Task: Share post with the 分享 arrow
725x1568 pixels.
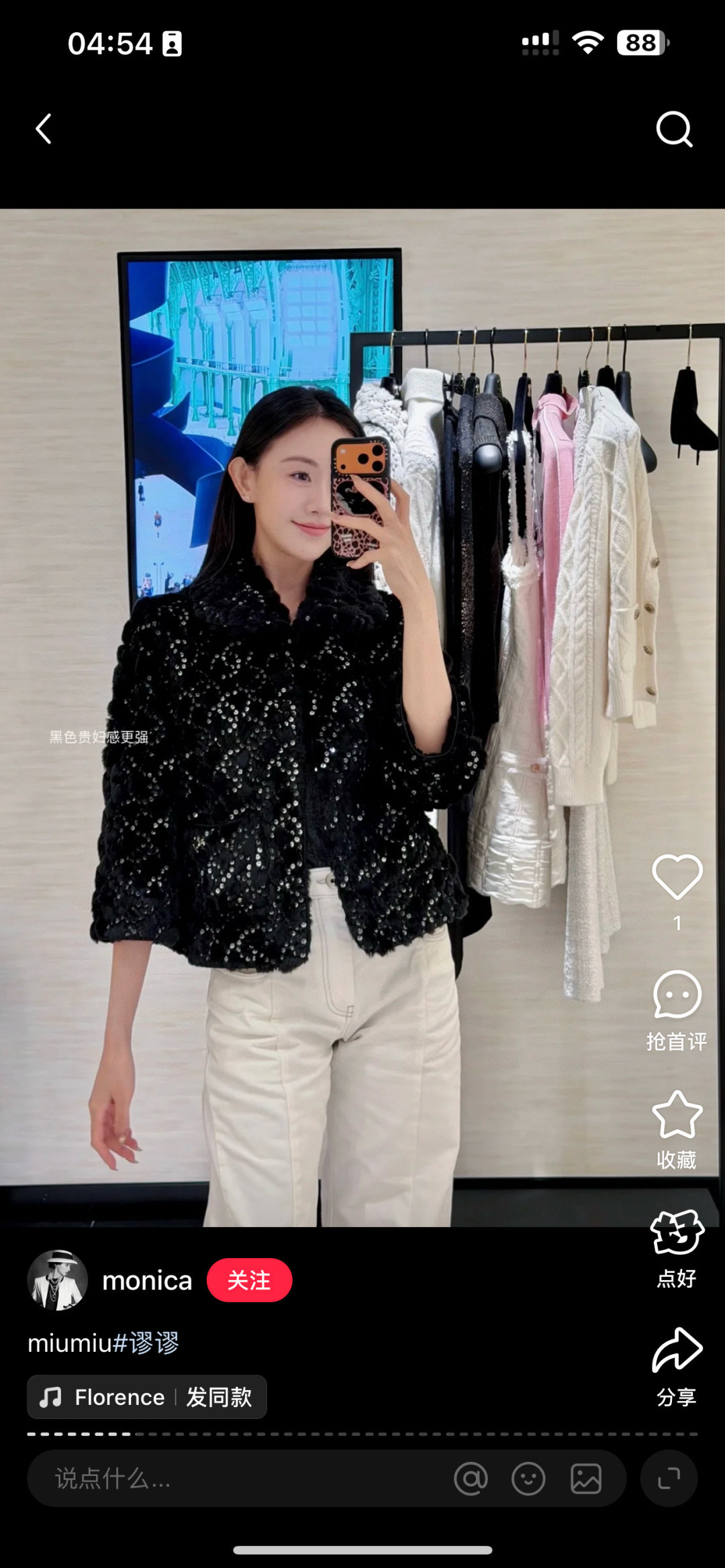Action: (x=677, y=1351)
